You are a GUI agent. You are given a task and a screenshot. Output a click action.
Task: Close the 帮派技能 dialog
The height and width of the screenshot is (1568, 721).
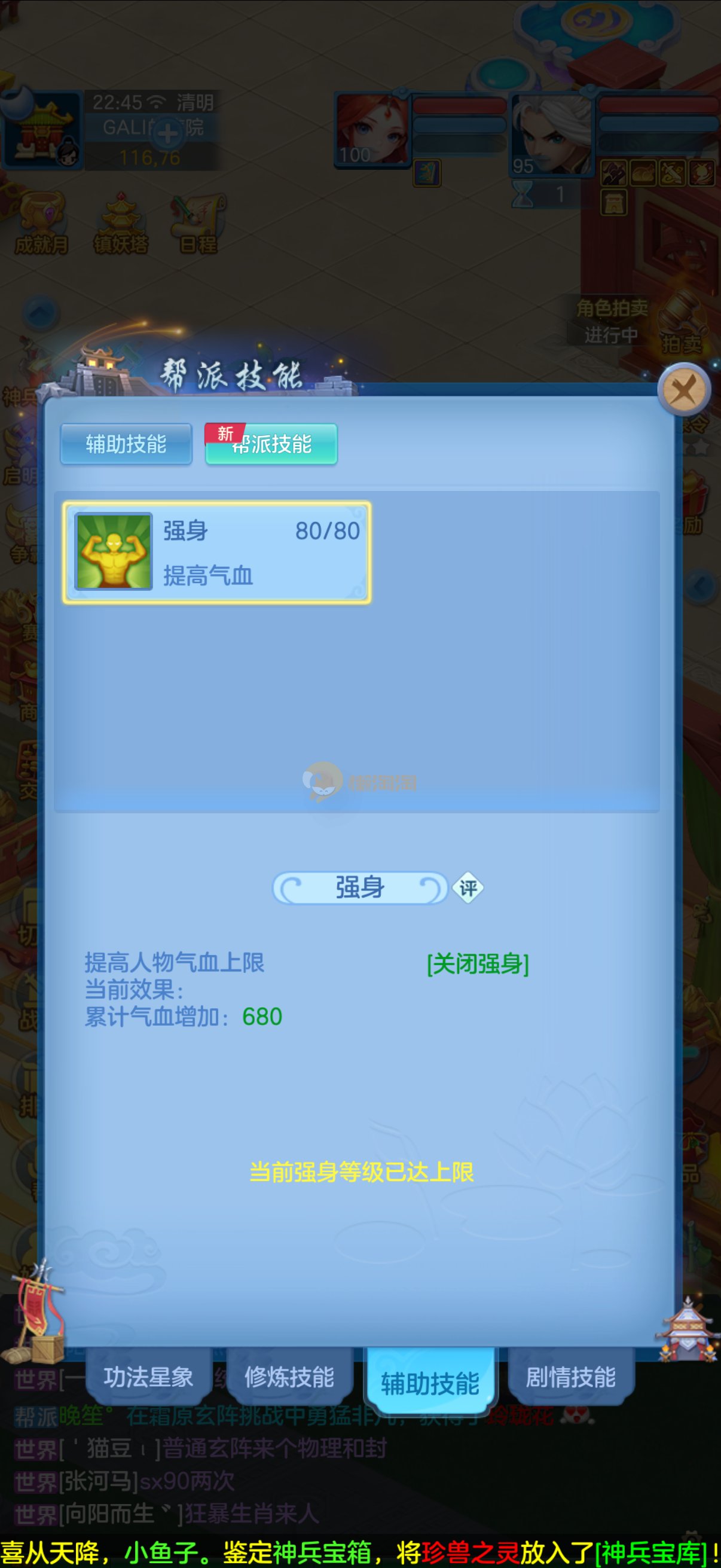(684, 389)
